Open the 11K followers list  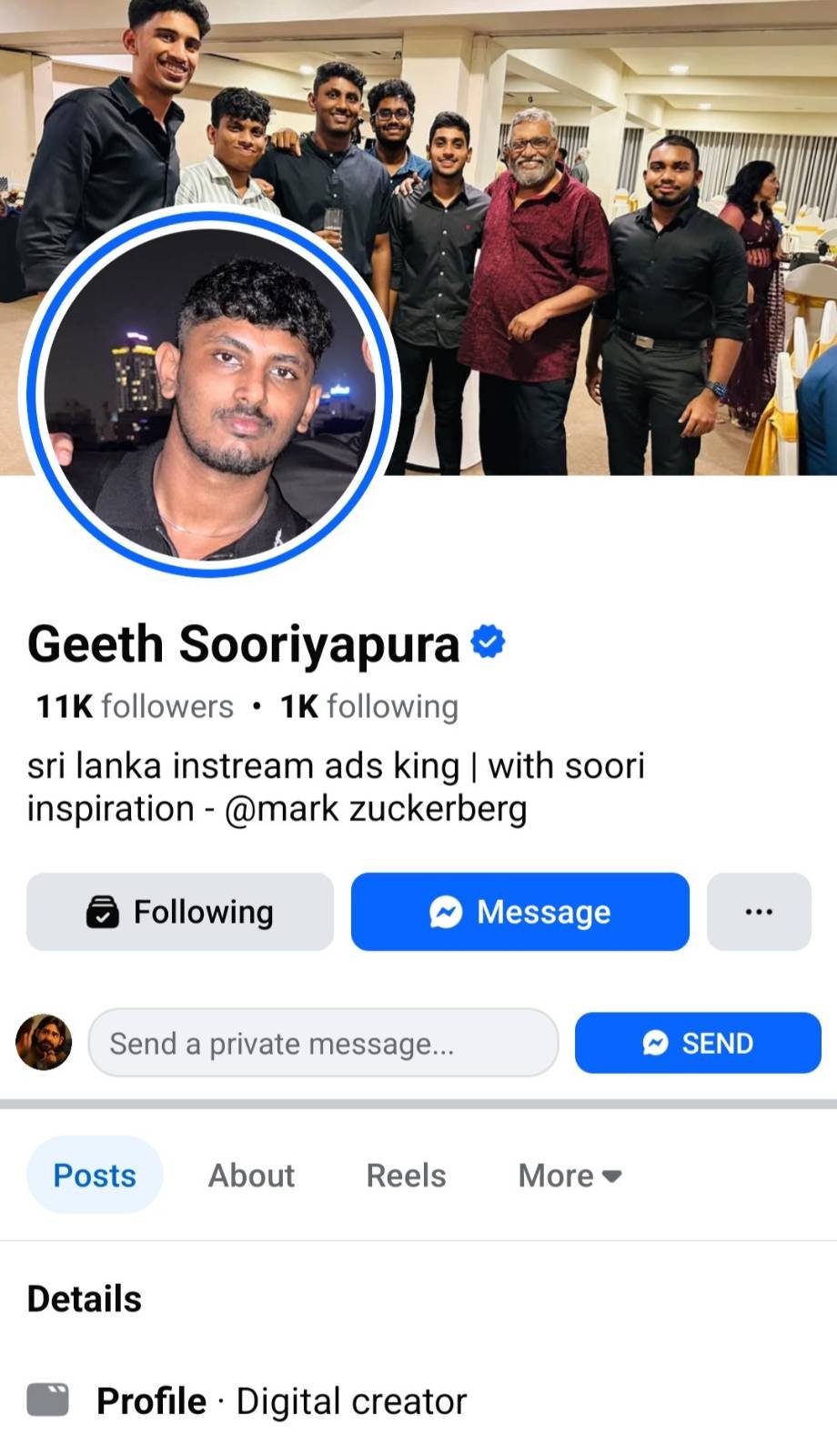tap(134, 707)
